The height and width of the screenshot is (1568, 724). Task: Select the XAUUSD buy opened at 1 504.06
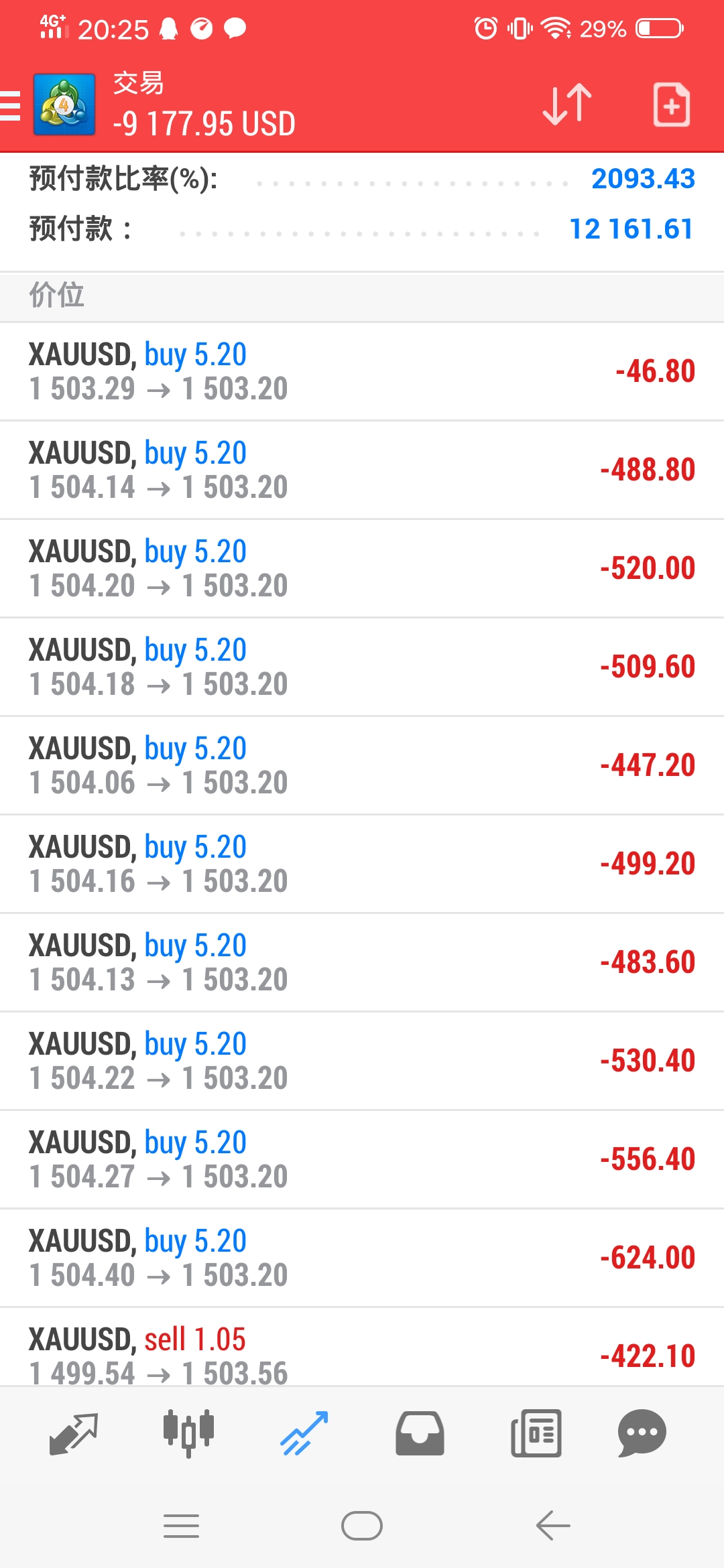(362, 766)
